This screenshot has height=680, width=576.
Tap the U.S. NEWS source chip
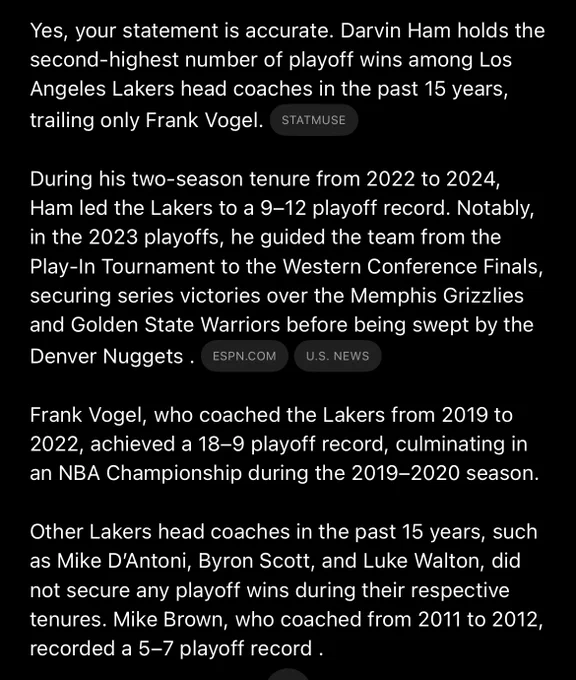click(337, 356)
